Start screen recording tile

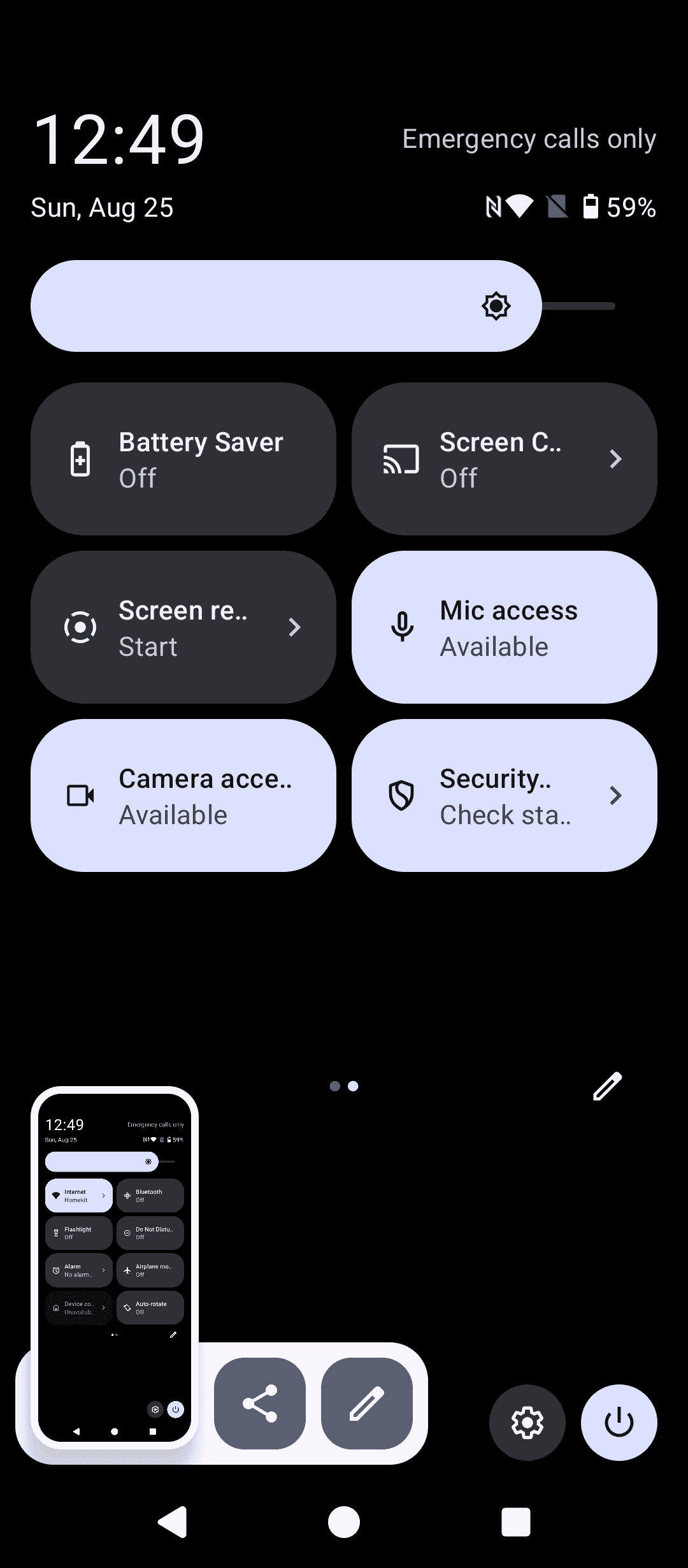[x=183, y=627]
